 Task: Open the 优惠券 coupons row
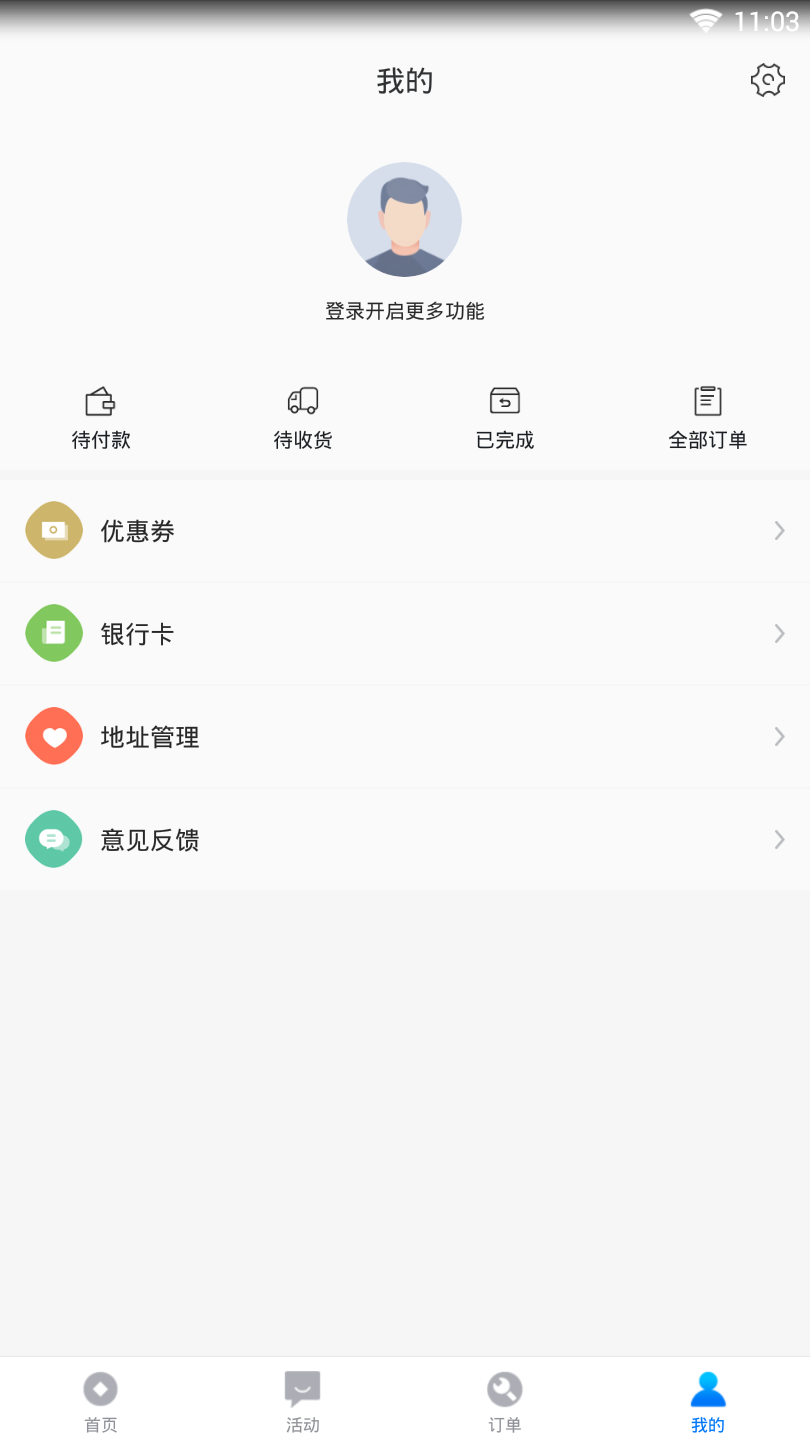coord(405,531)
